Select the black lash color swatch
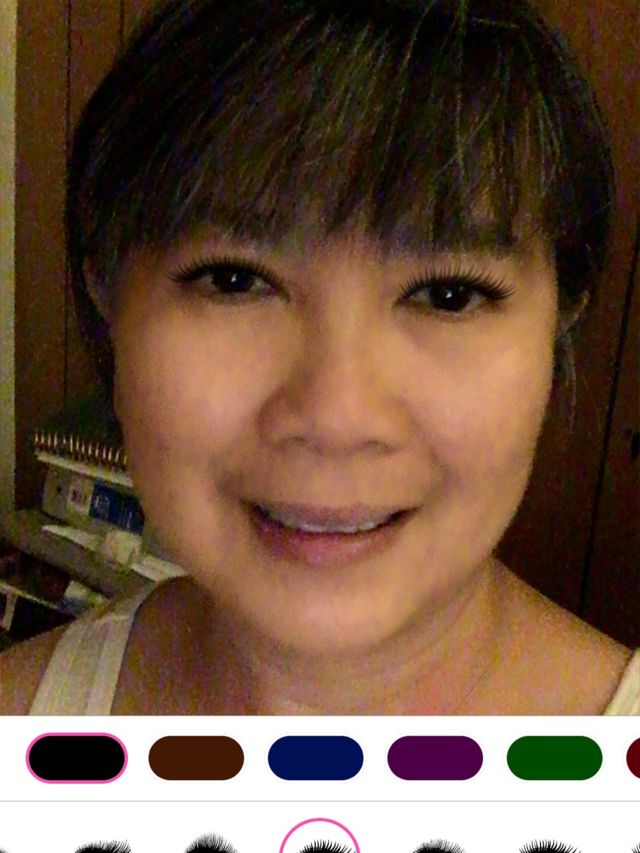Screen dimensions: 640x853 (77, 758)
